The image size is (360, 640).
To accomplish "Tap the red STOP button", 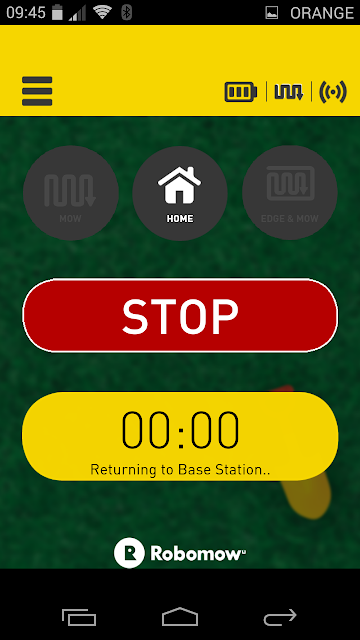I will click(x=180, y=316).
